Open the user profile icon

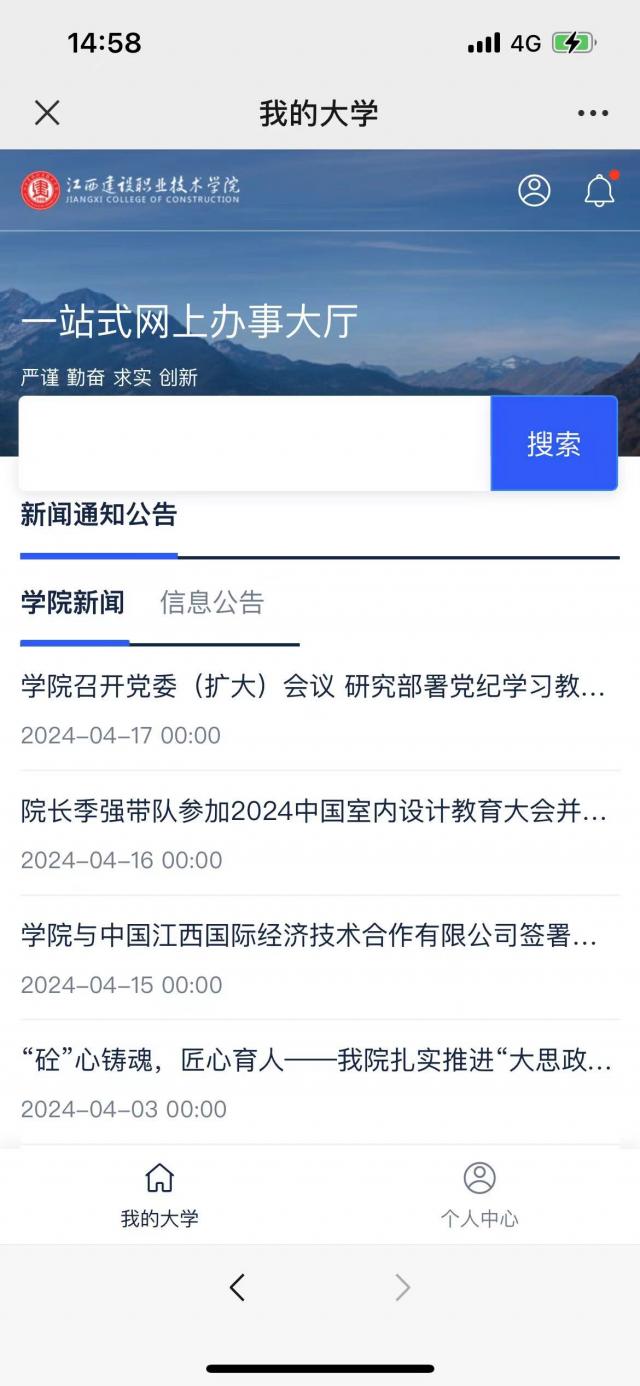(534, 190)
